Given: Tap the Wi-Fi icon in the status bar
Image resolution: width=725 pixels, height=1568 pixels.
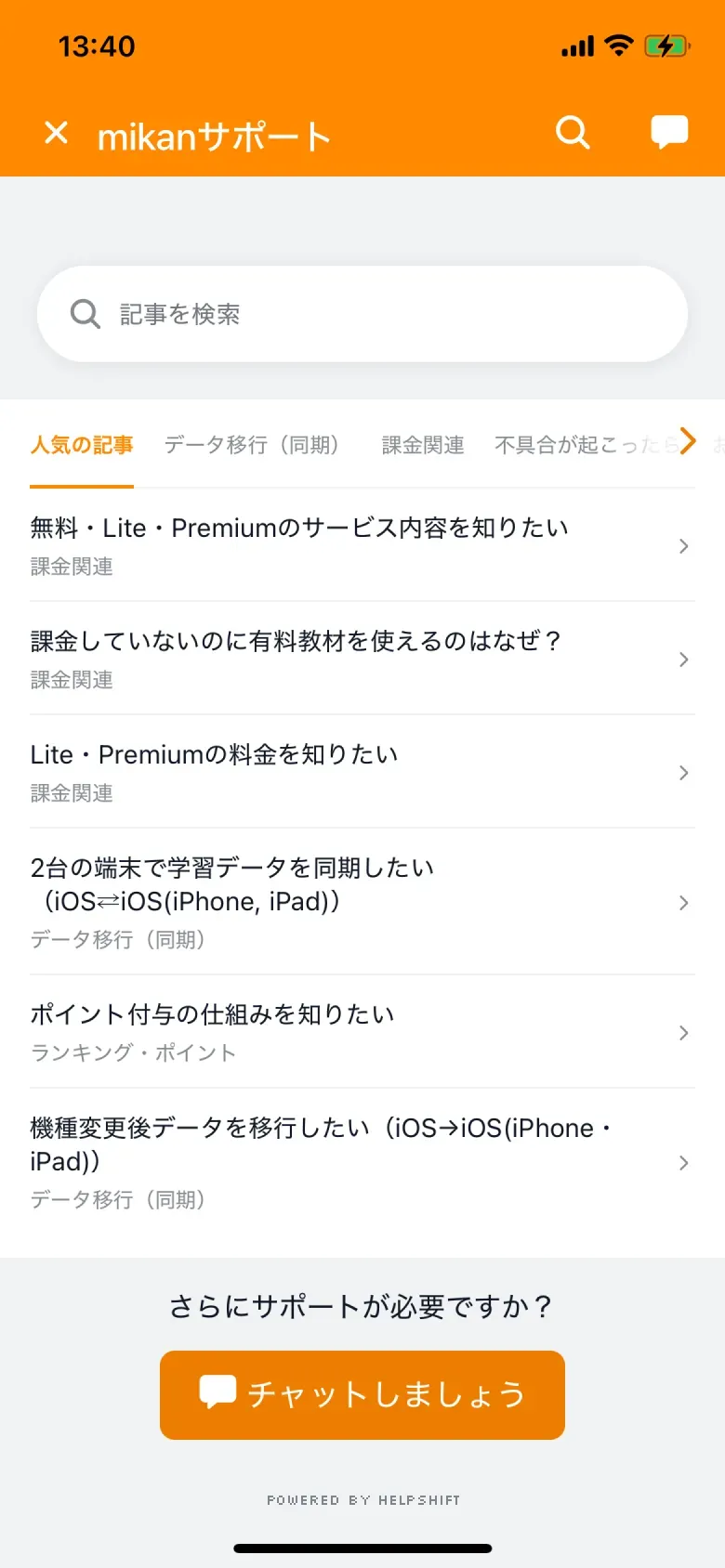Looking at the screenshot, I should coord(618,46).
